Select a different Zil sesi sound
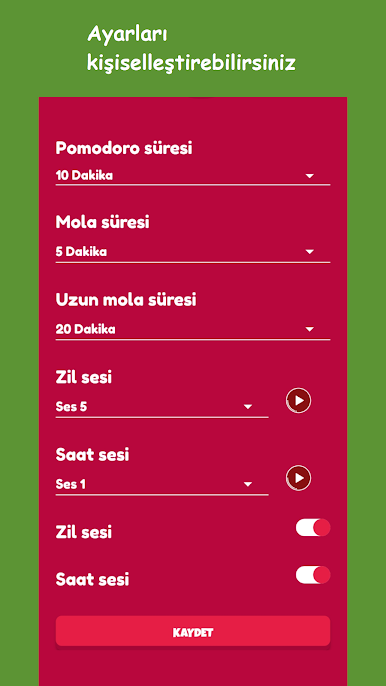Viewport: 386px width, 686px height. point(162,407)
